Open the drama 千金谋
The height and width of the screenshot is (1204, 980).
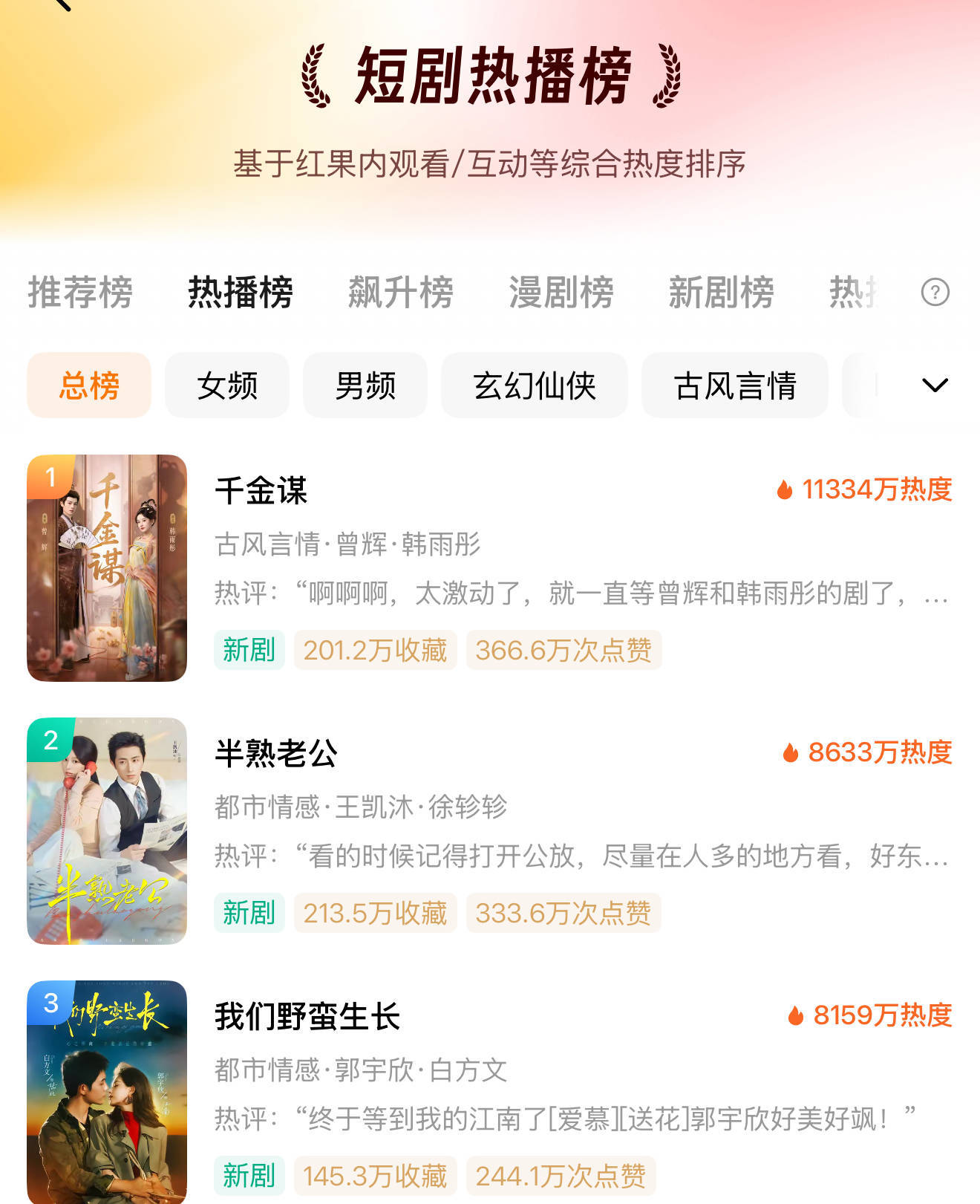pyautogui.click(x=261, y=491)
